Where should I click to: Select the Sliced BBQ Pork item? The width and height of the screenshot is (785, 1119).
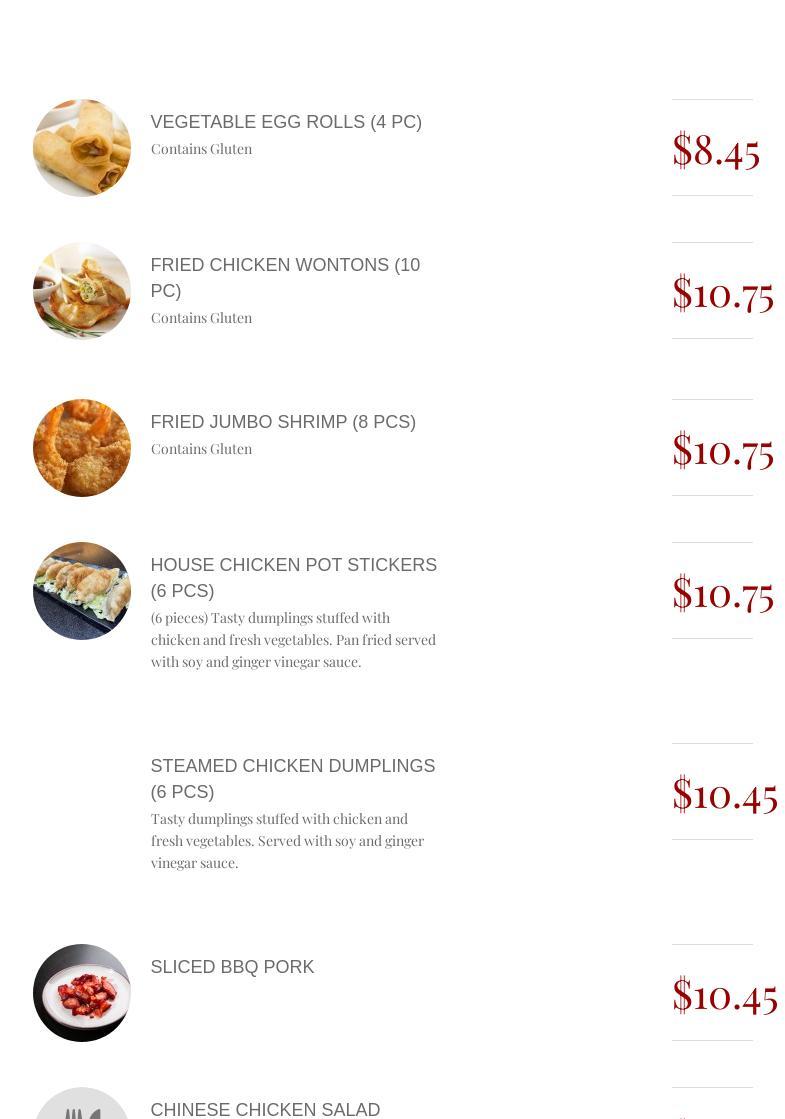click(x=232, y=967)
